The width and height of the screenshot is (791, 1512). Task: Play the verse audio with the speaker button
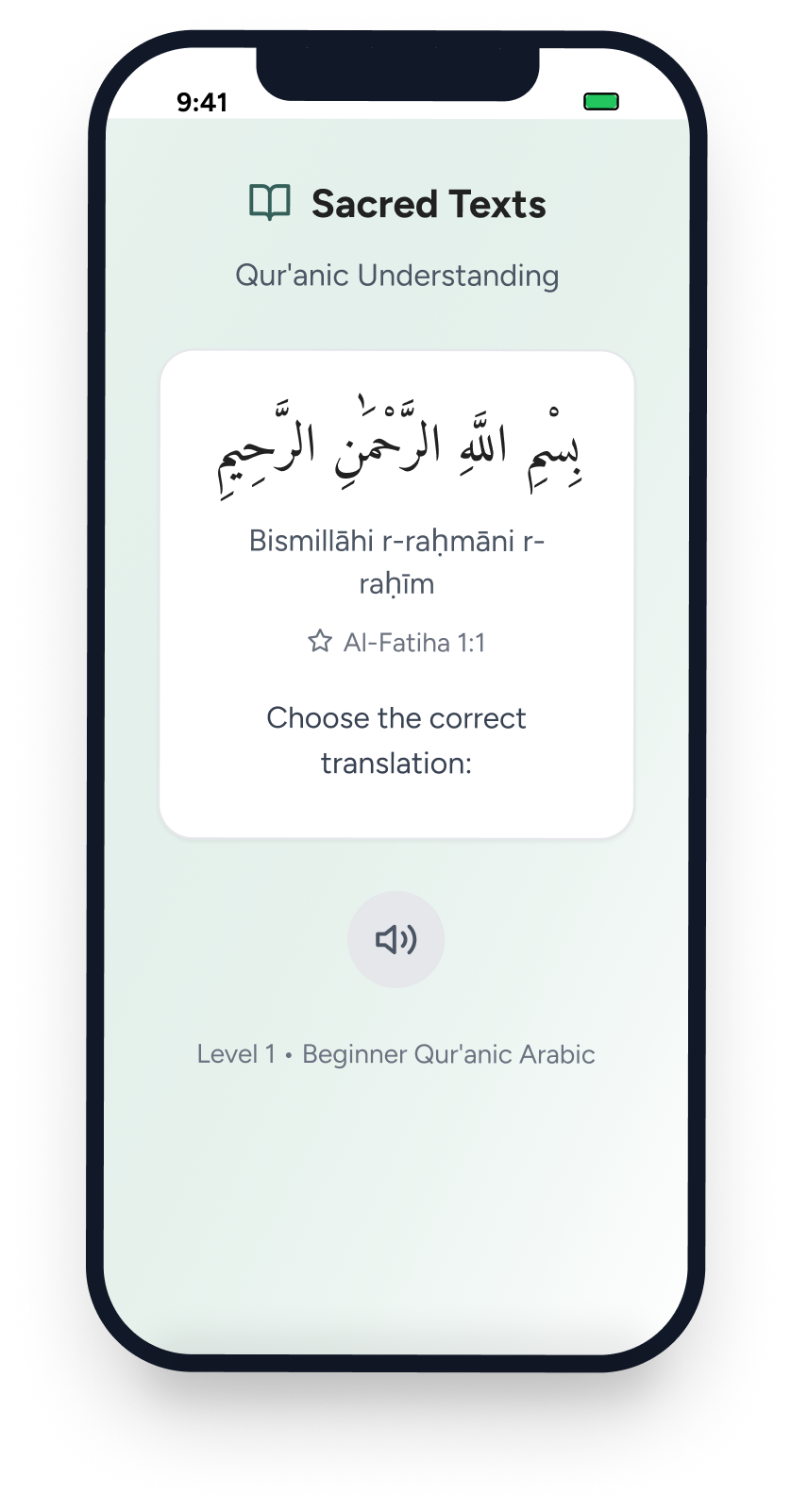coord(396,939)
